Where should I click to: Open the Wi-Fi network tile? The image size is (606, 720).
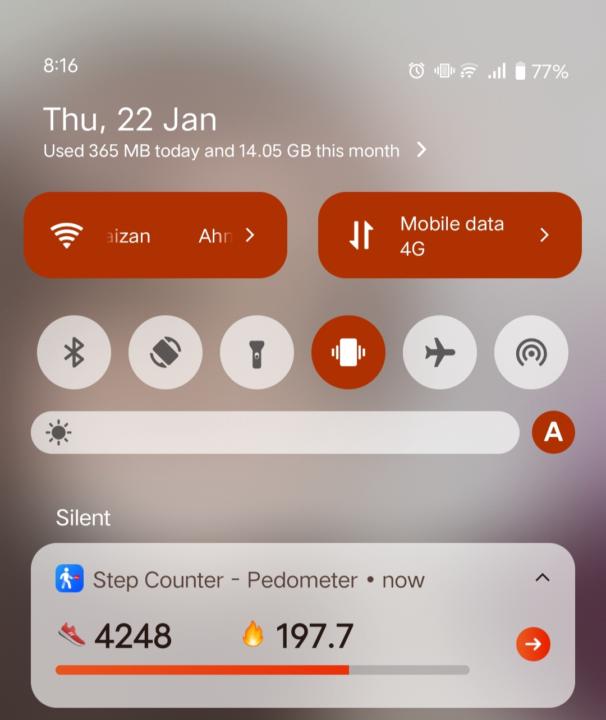[x=155, y=235]
